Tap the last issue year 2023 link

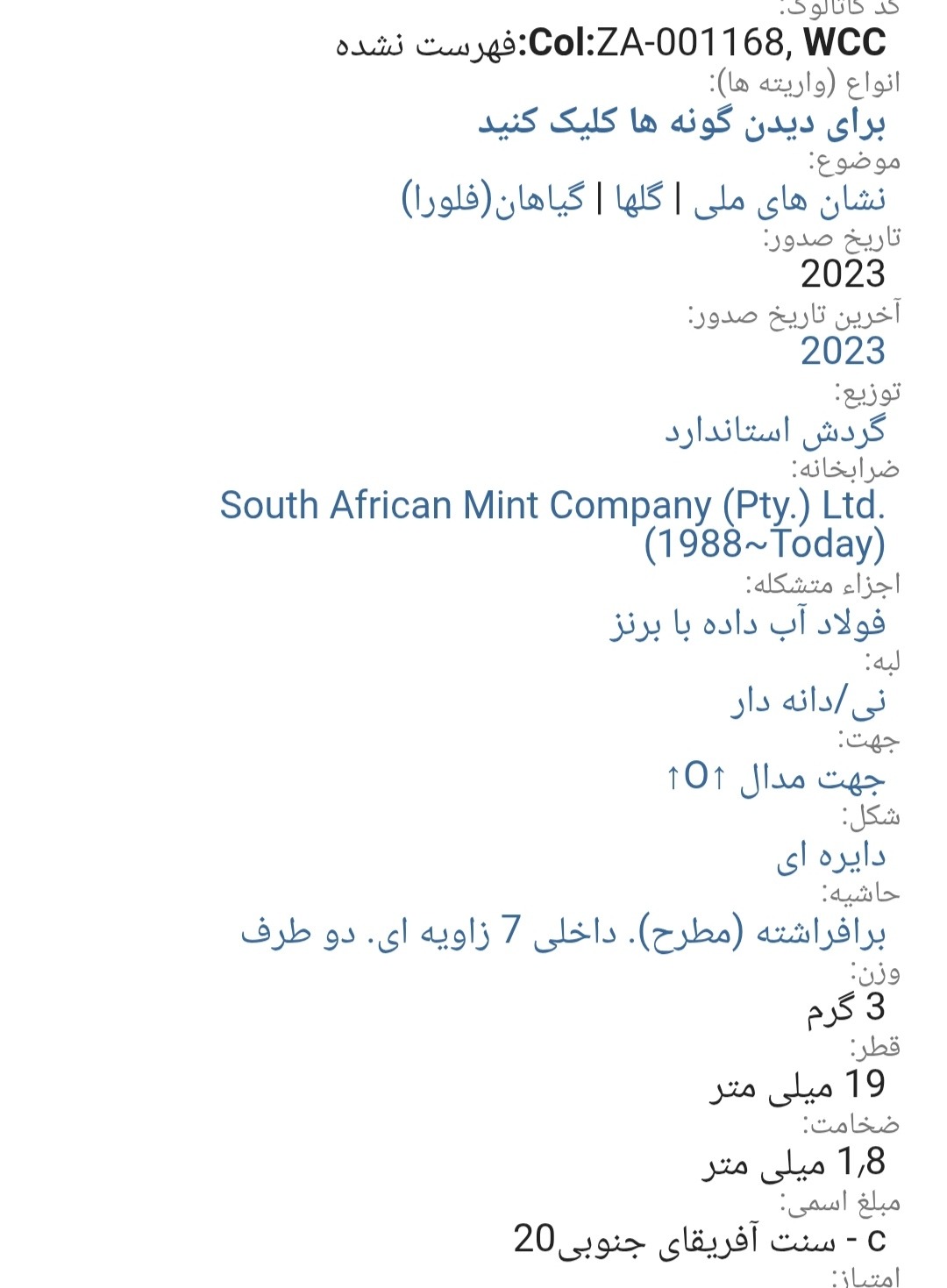[842, 352]
